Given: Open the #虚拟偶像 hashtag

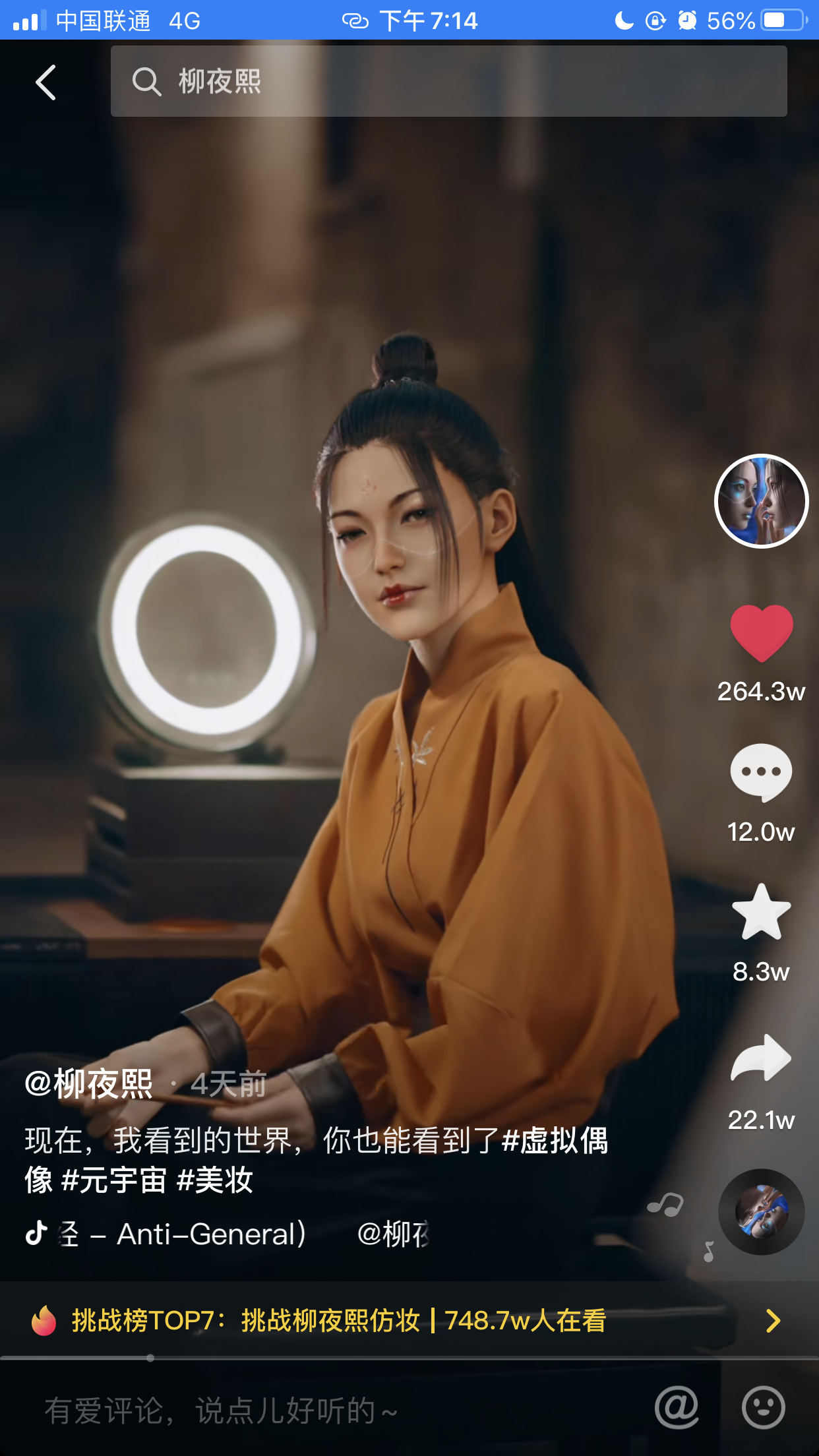Looking at the screenshot, I should click(x=562, y=1138).
